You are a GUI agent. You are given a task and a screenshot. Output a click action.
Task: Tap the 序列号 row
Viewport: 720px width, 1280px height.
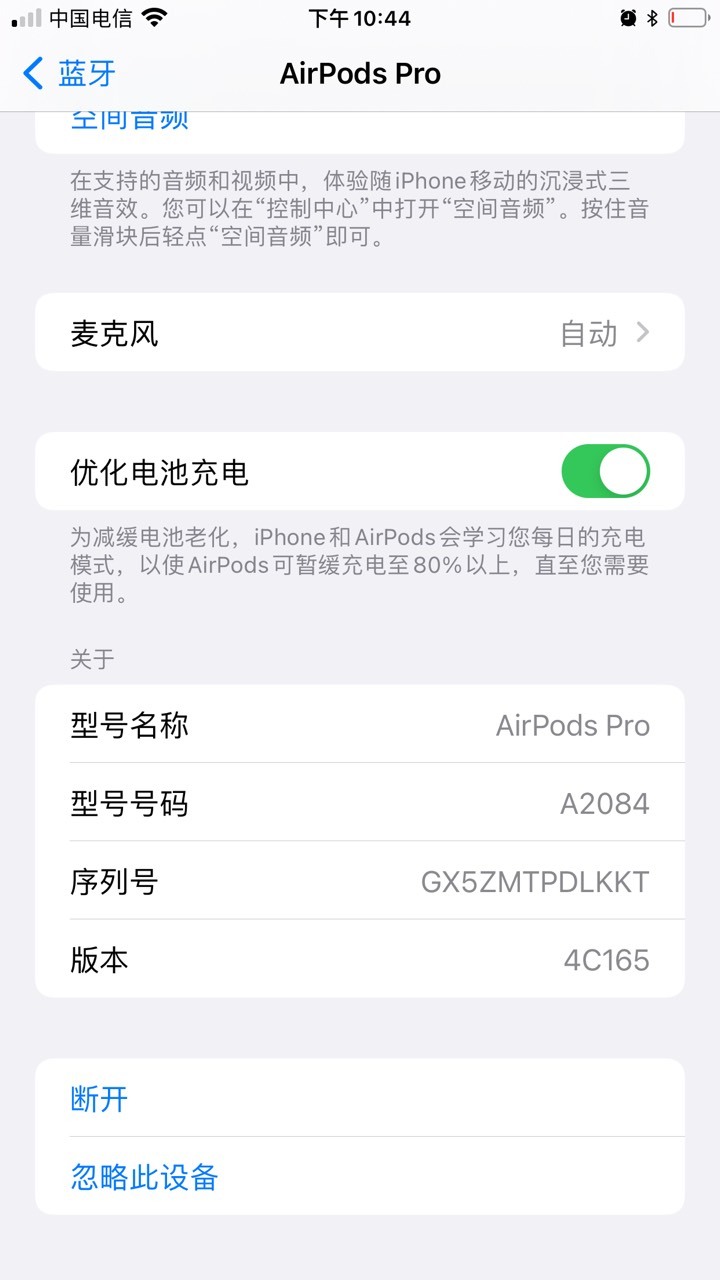(360, 881)
